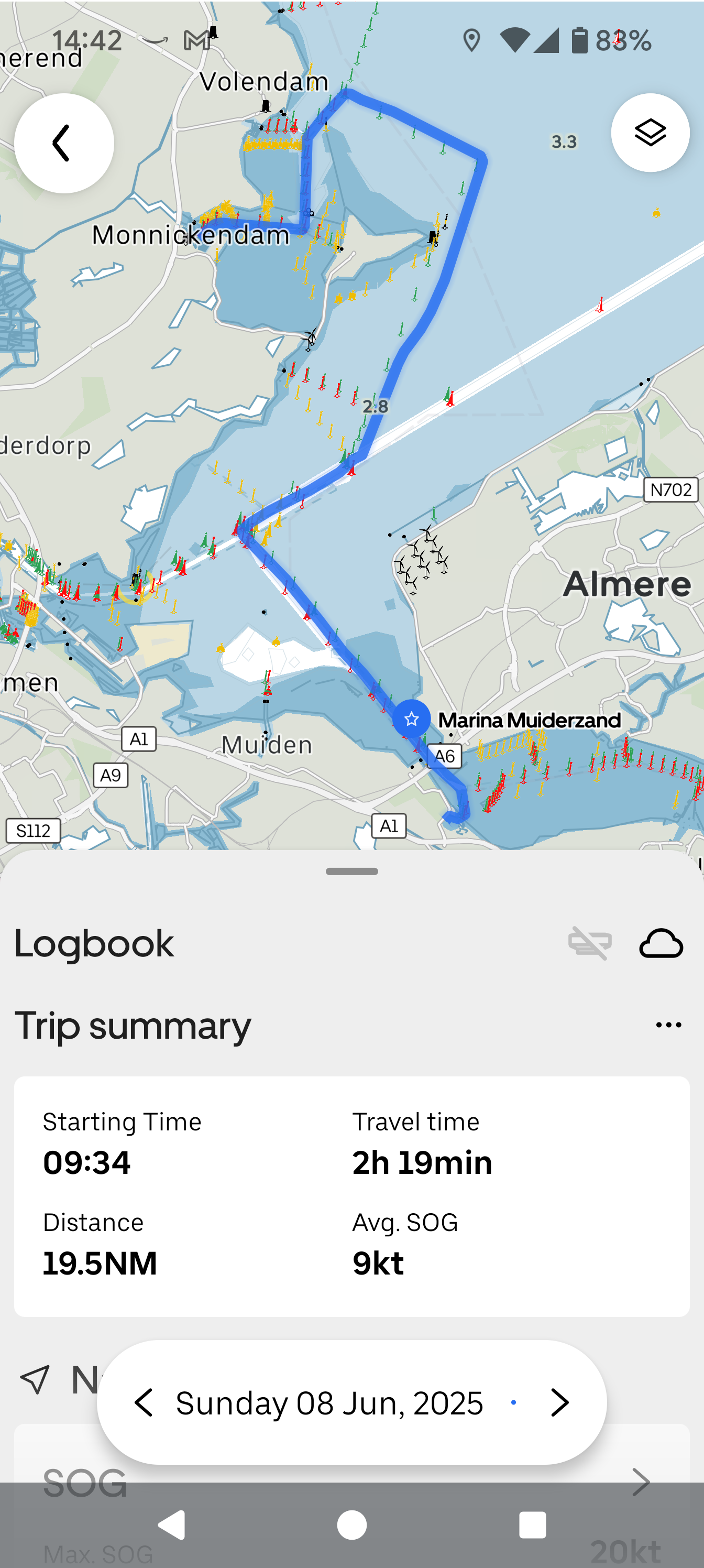Advance to the next day with the right chevron
The width and height of the screenshot is (704, 1568).
[x=560, y=1402]
